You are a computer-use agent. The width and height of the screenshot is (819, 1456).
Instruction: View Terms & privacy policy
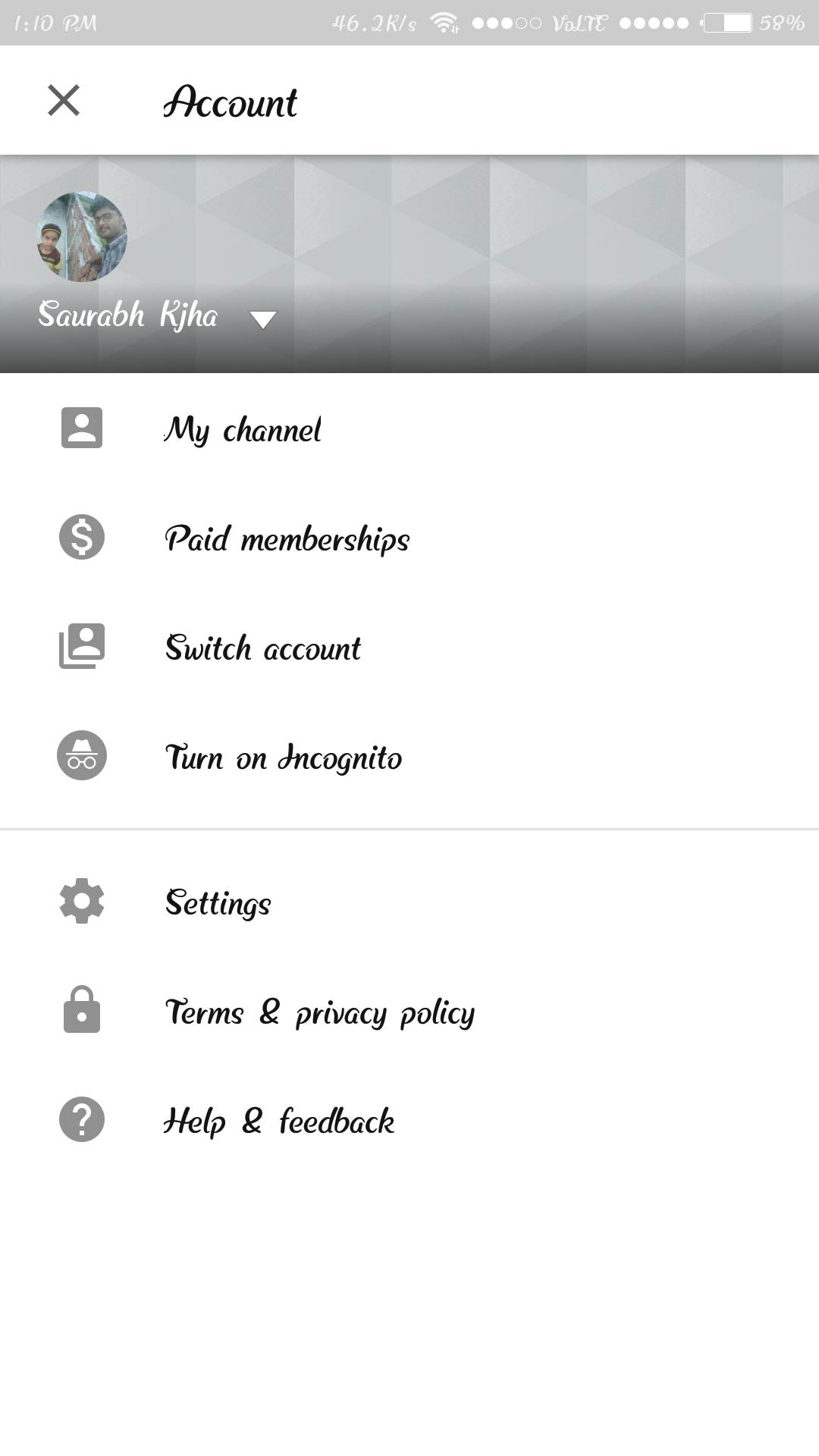tap(319, 1012)
